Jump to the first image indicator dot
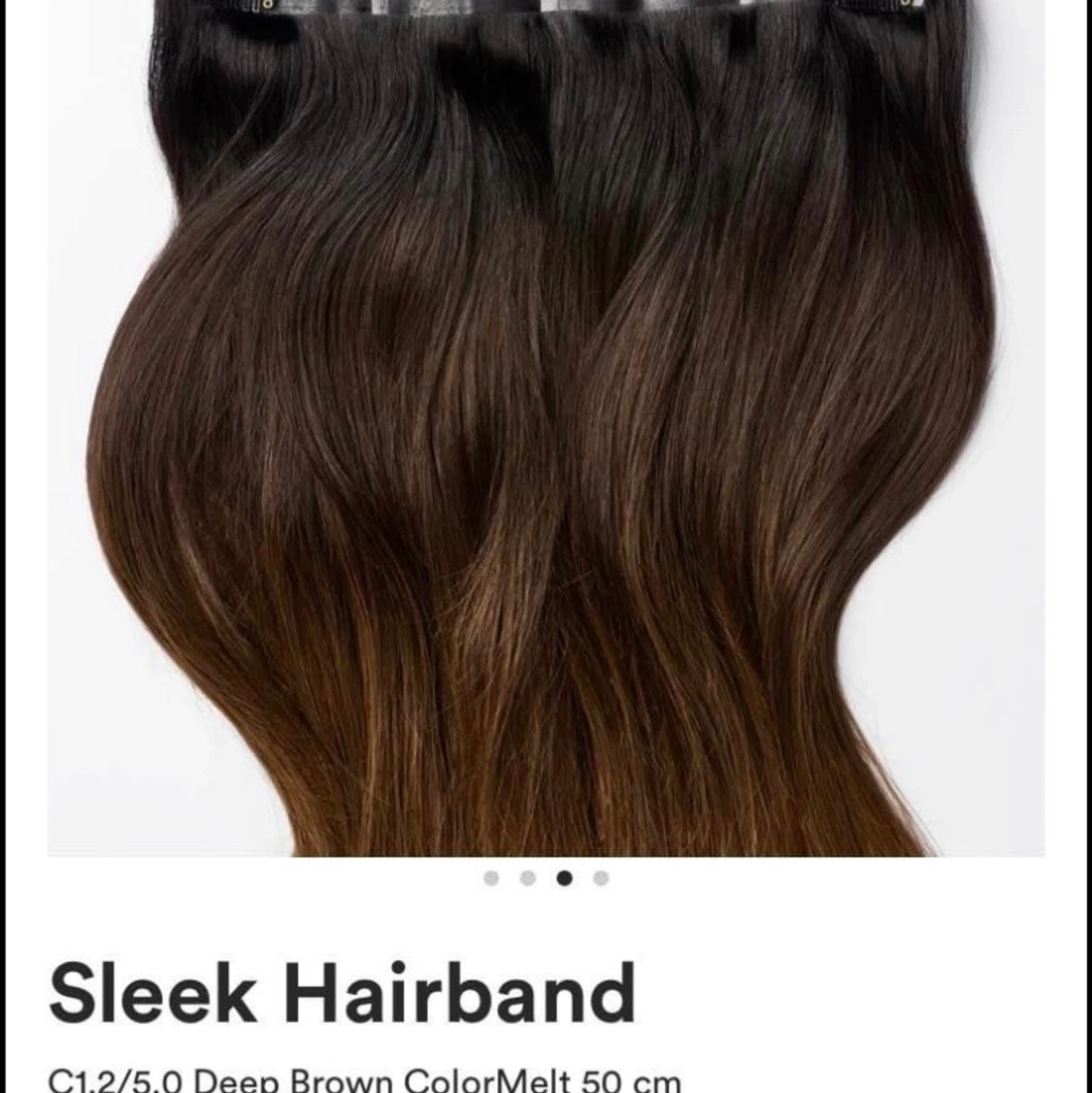Image resolution: width=1092 pixels, height=1093 pixels. pyautogui.click(x=491, y=878)
